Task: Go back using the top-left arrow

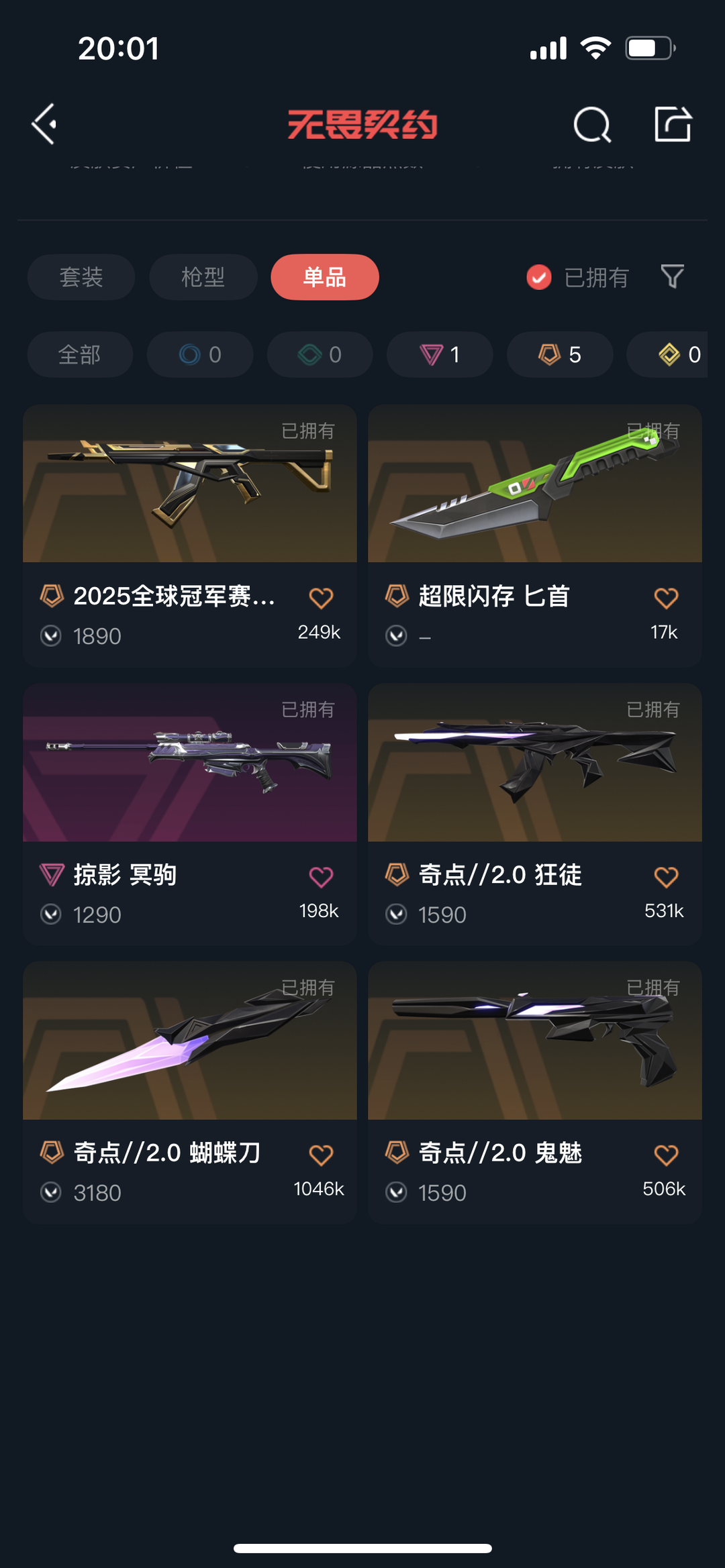Action: pyautogui.click(x=44, y=124)
